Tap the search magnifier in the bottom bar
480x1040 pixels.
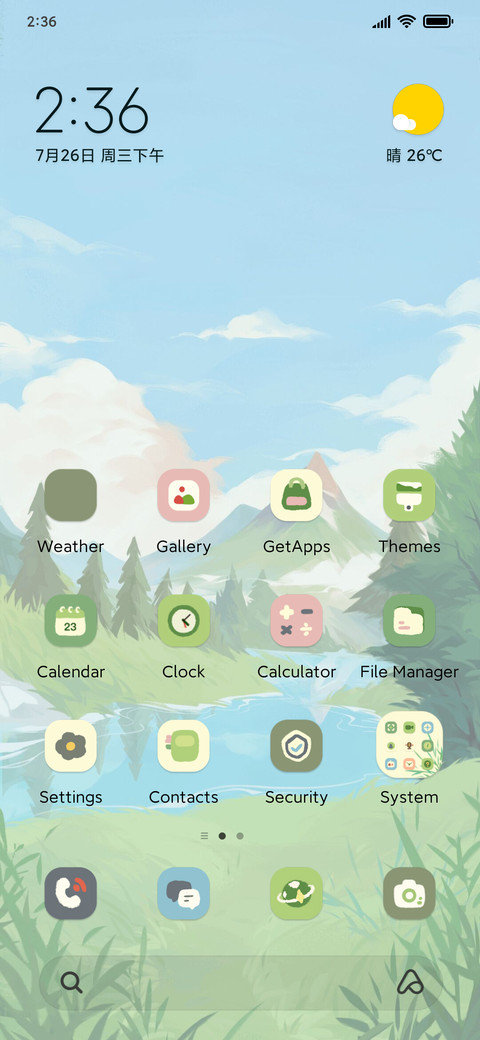71,982
